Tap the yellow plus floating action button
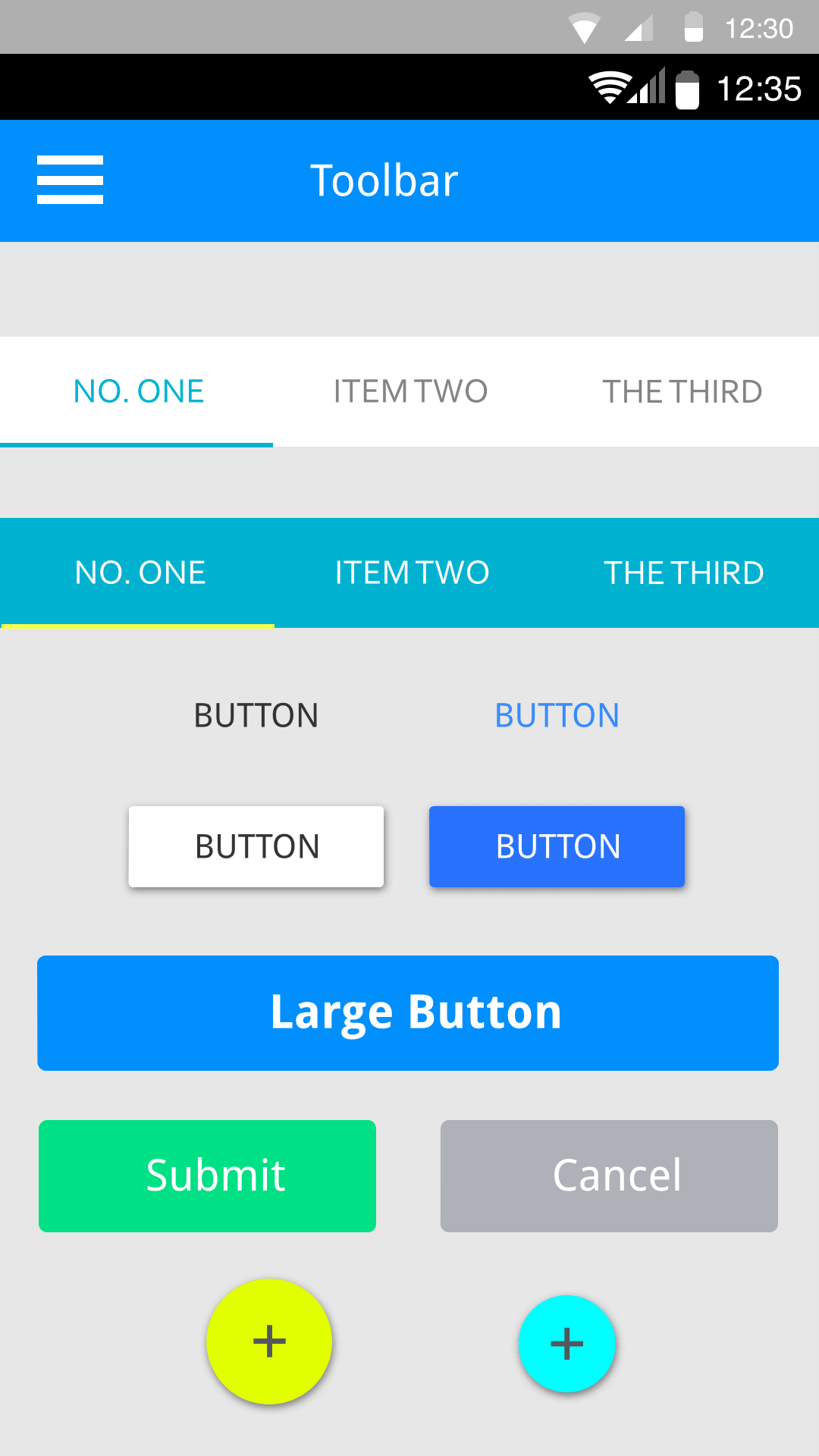The width and height of the screenshot is (819, 1456). tap(268, 1342)
